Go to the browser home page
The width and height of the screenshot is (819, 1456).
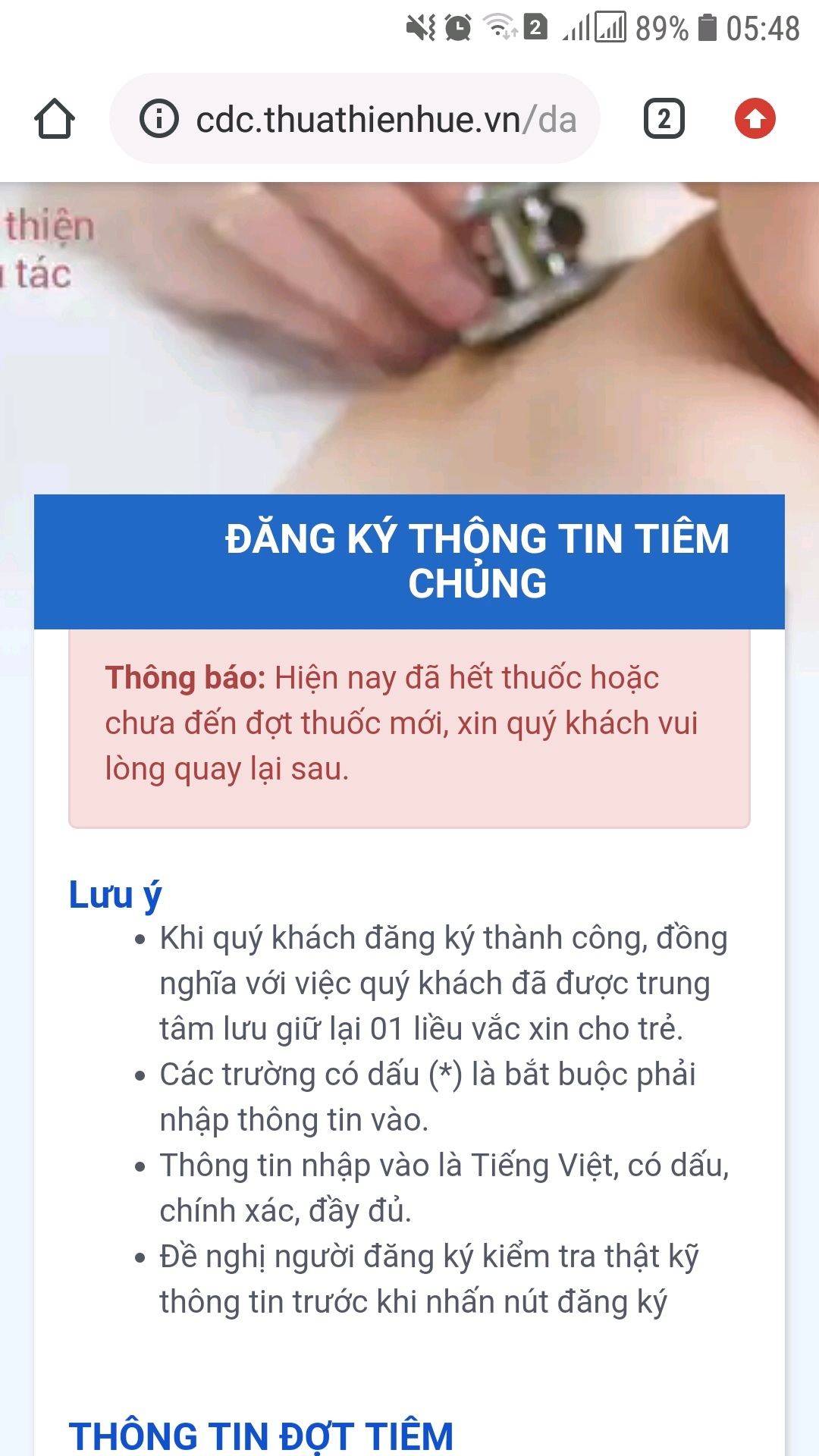[55, 119]
